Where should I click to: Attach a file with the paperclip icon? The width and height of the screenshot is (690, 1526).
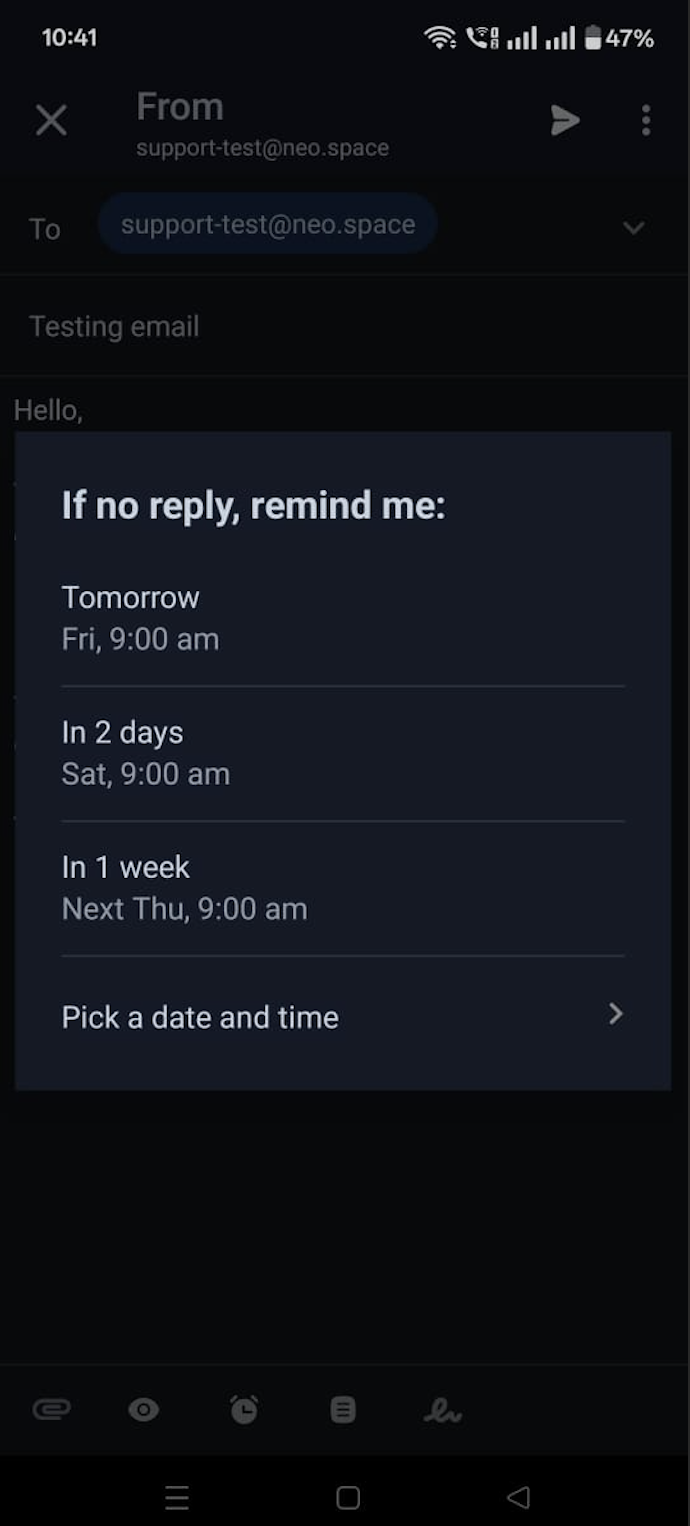pyautogui.click(x=51, y=1410)
